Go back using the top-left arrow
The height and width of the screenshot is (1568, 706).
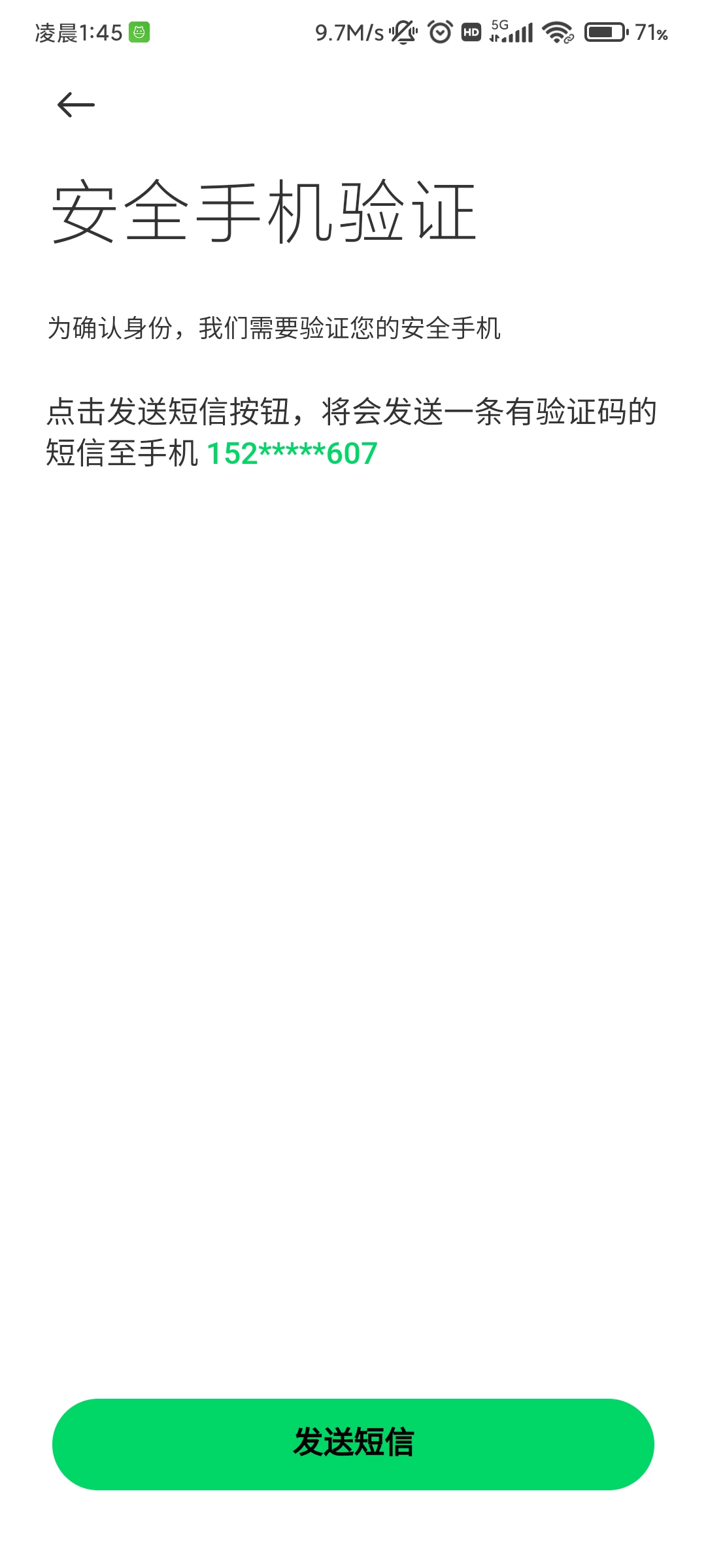pos(76,105)
